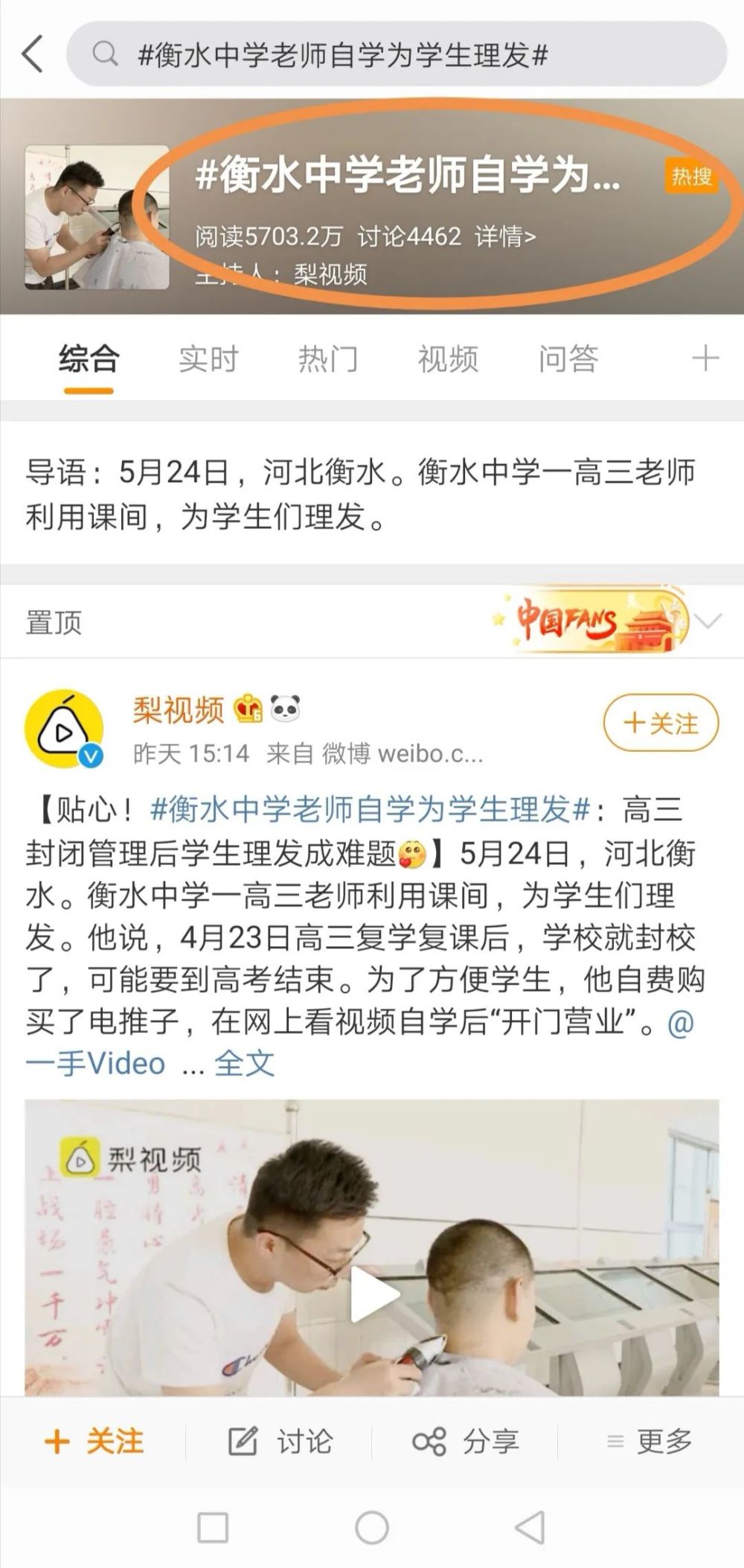Screen dimensions: 744x1568
Task: Switch to the 视频 tab
Action: [448, 359]
